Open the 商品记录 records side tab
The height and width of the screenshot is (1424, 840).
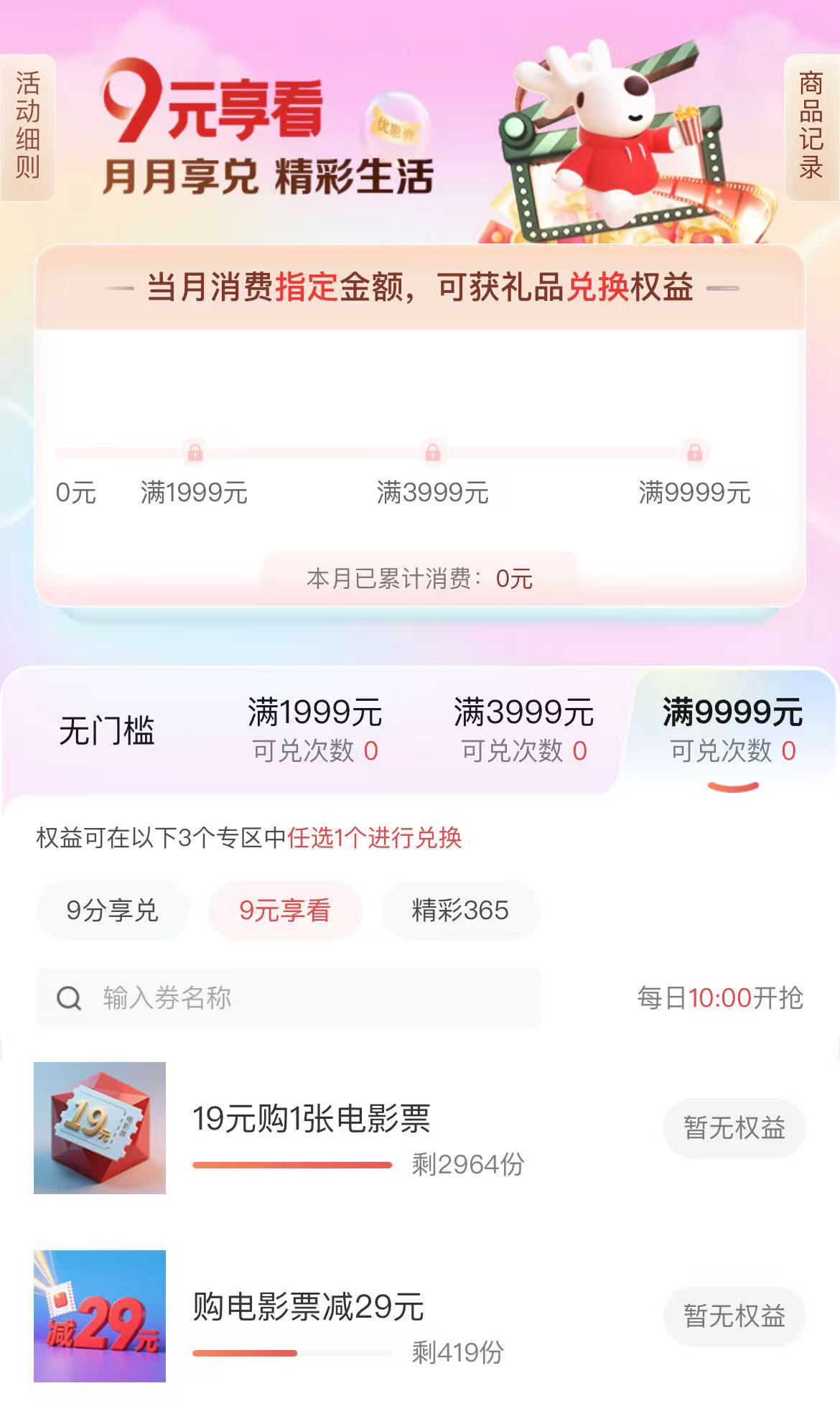click(811, 126)
